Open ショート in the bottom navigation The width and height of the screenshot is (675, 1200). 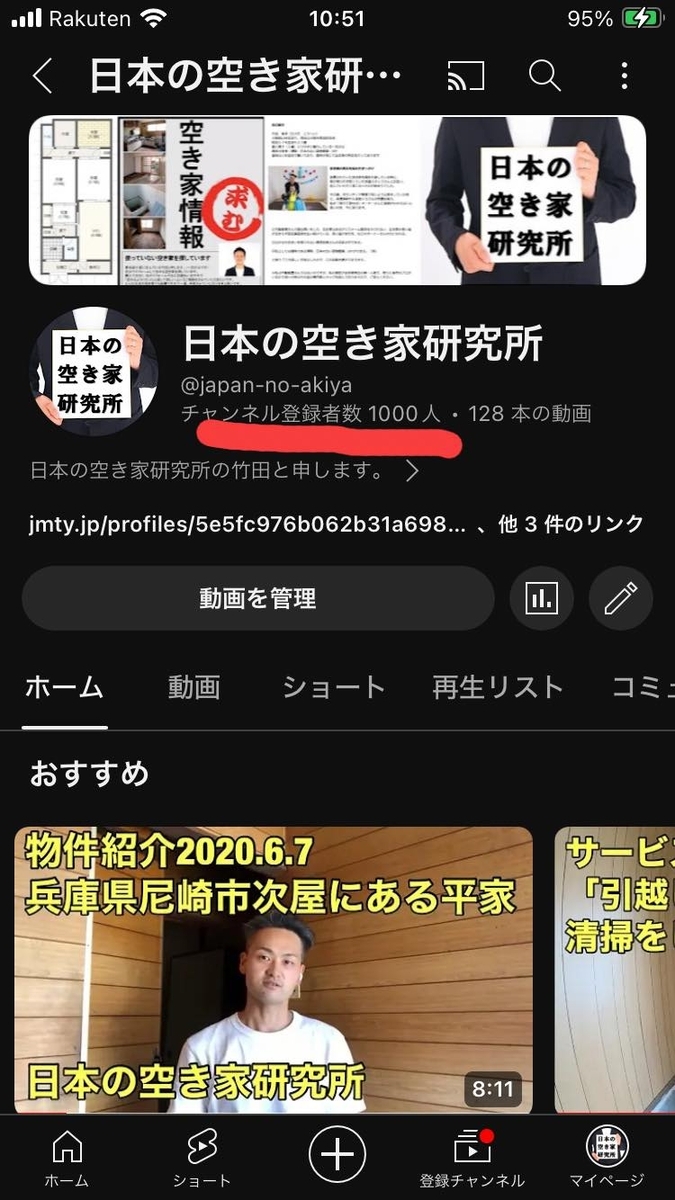click(202, 1158)
